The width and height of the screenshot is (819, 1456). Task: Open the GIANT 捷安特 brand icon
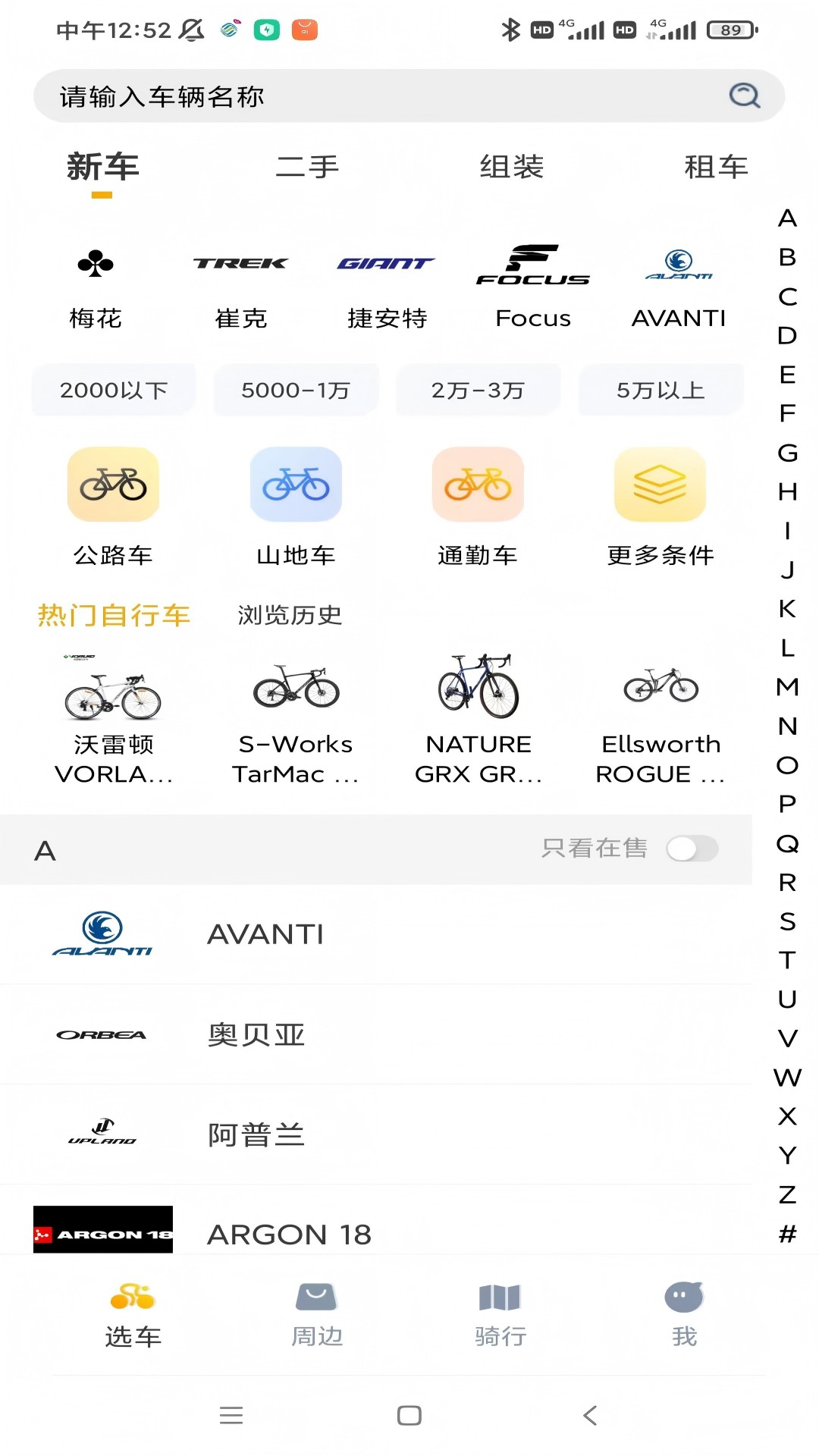[x=385, y=264]
